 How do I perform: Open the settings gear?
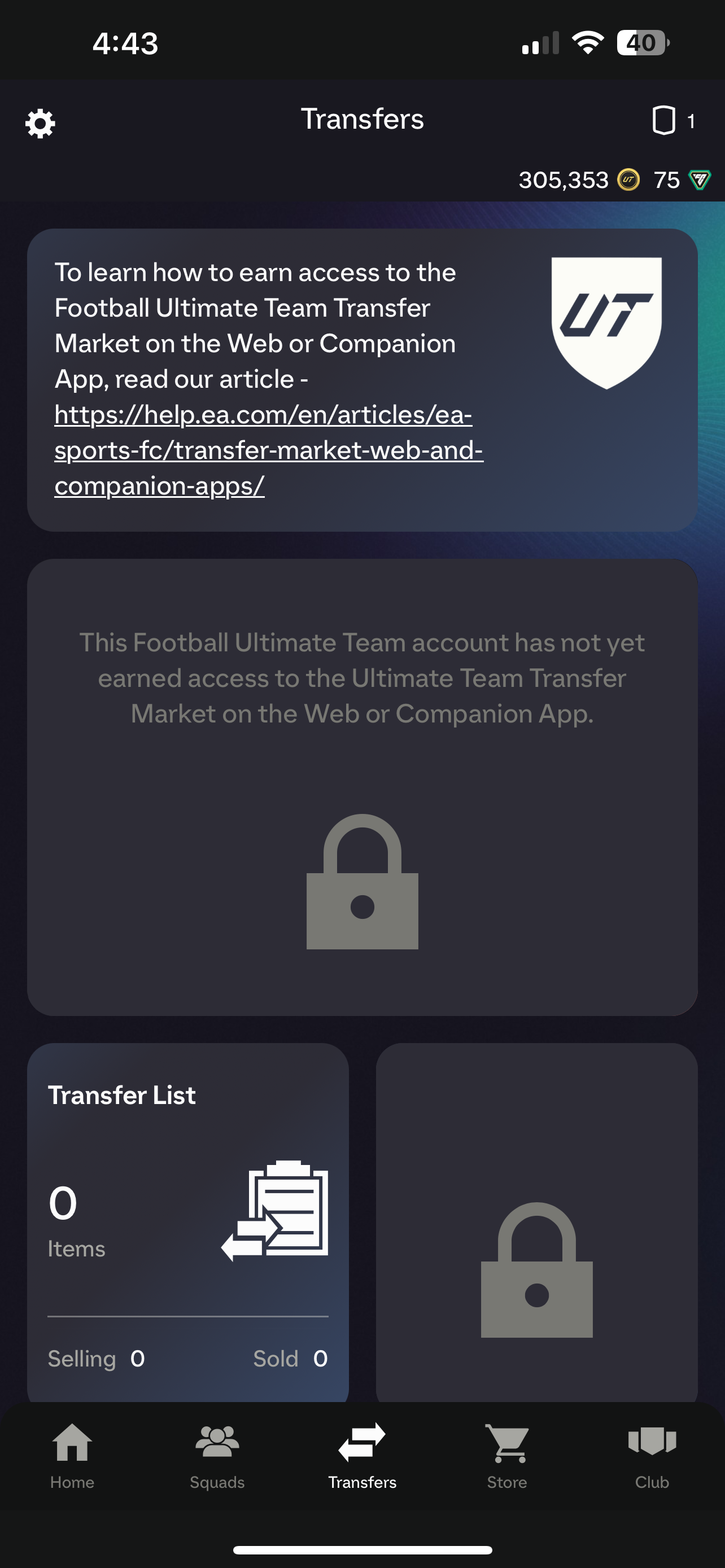coord(40,124)
